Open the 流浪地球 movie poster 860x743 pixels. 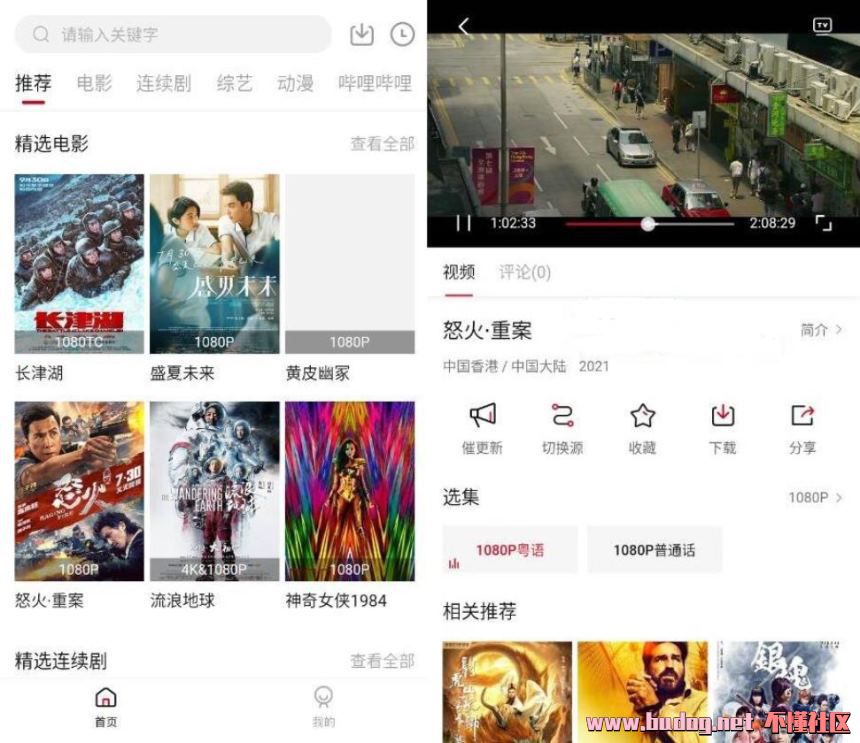click(214, 491)
